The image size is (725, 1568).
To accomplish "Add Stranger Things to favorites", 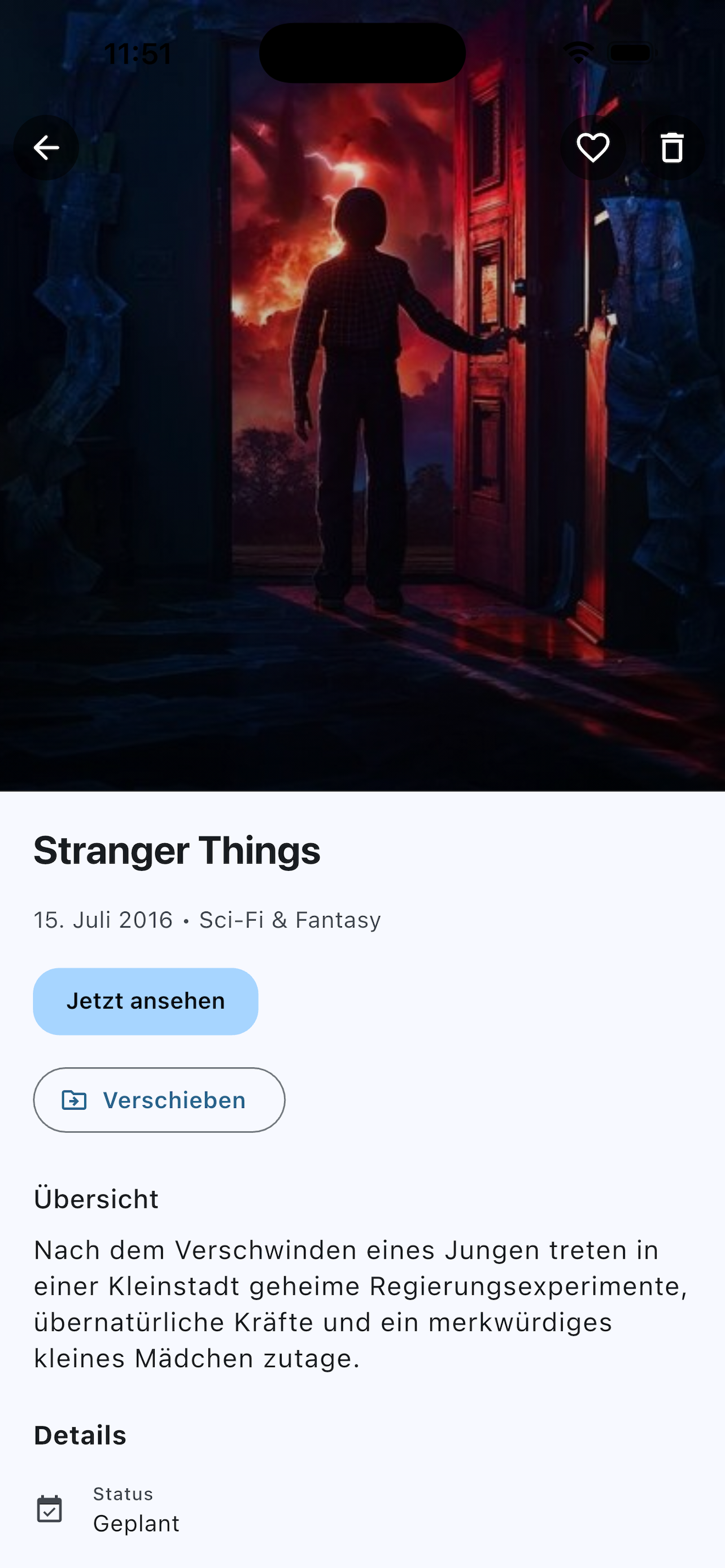I will tap(592, 148).
